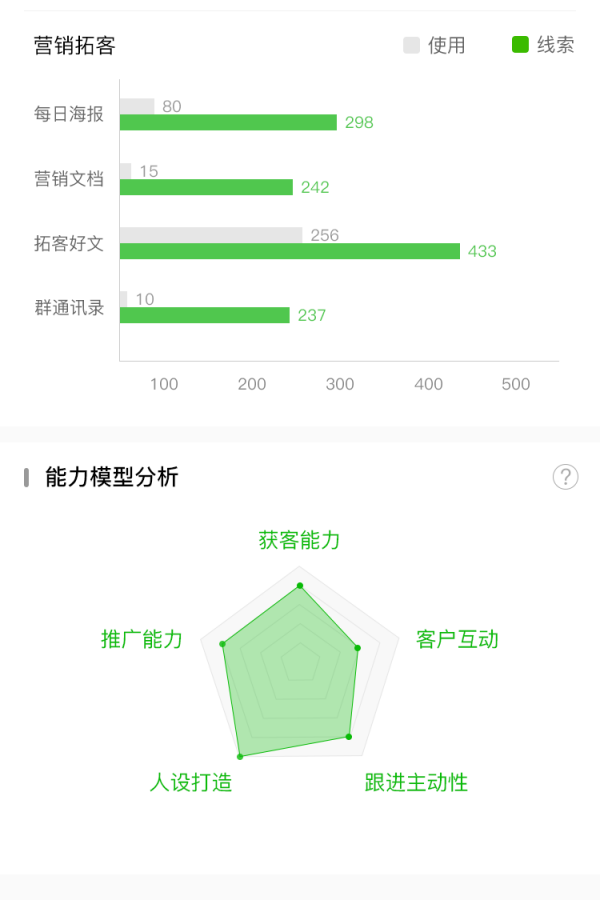Viewport: 600px width, 900px height.
Task: Toggle the 使用 legend series
Action: [434, 45]
